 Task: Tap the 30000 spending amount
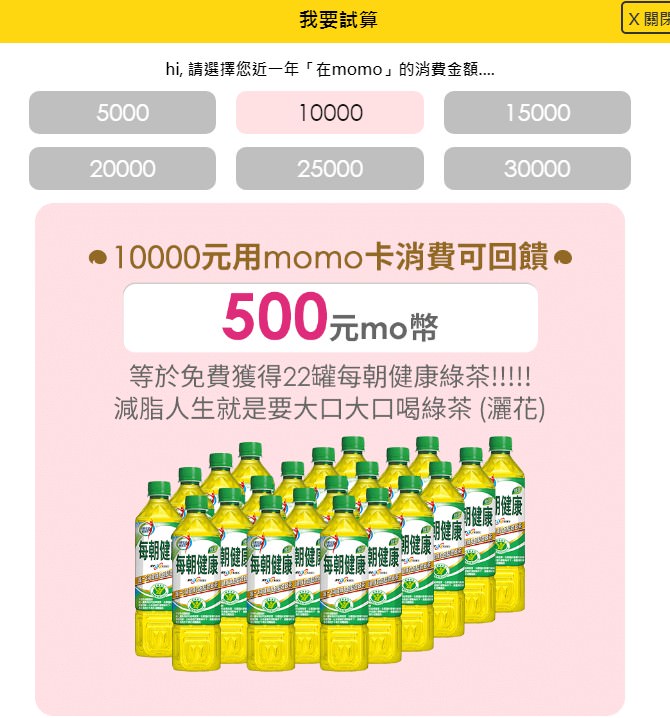click(x=537, y=169)
